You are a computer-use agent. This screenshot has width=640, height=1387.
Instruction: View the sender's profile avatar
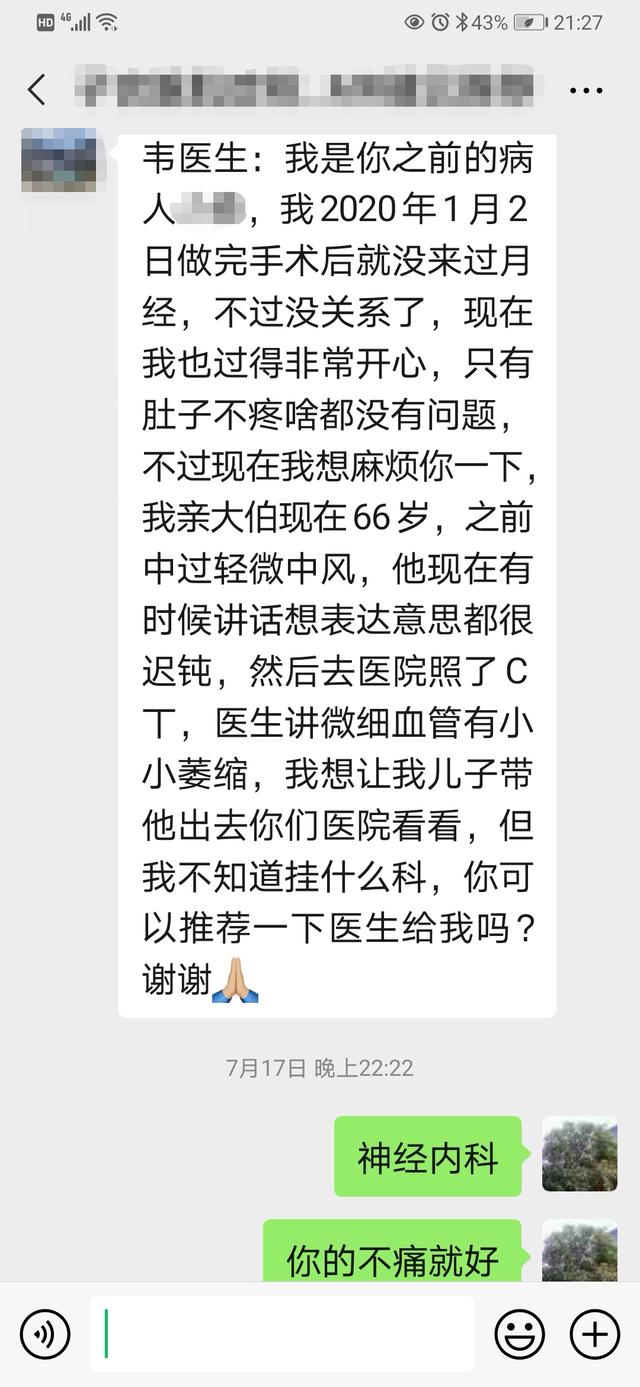(x=59, y=160)
